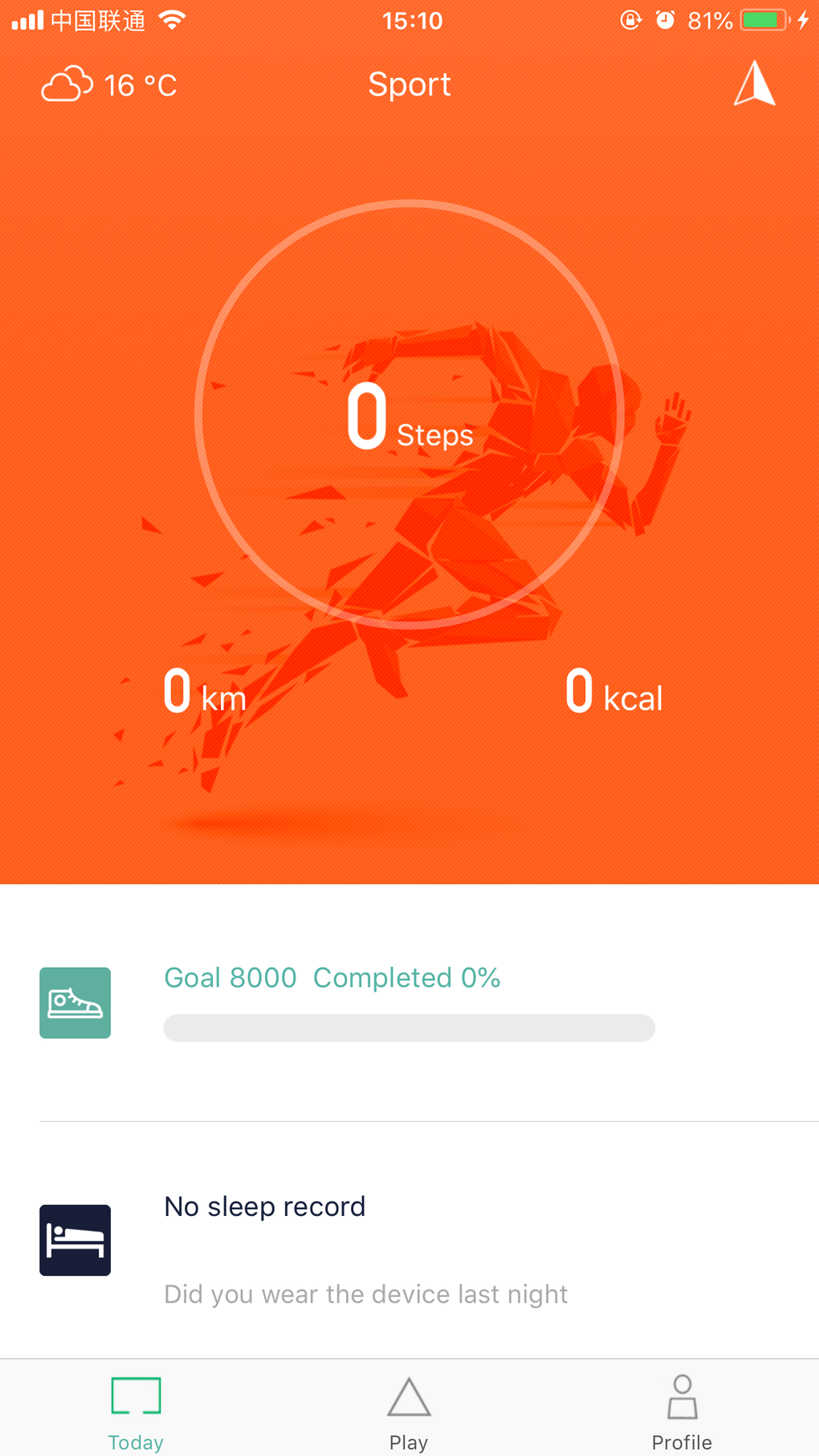Screen dimensions: 819x1456
Task: Open the weather info showing 16 °C
Action: coord(109,85)
